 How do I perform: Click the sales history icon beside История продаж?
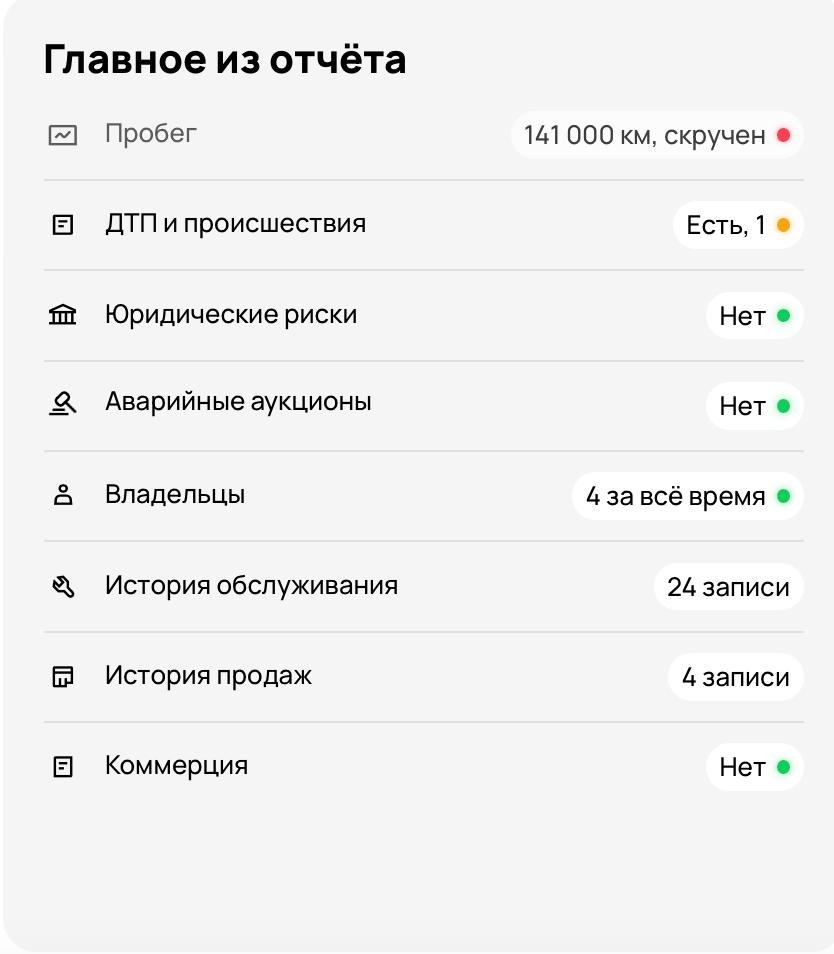click(64, 676)
